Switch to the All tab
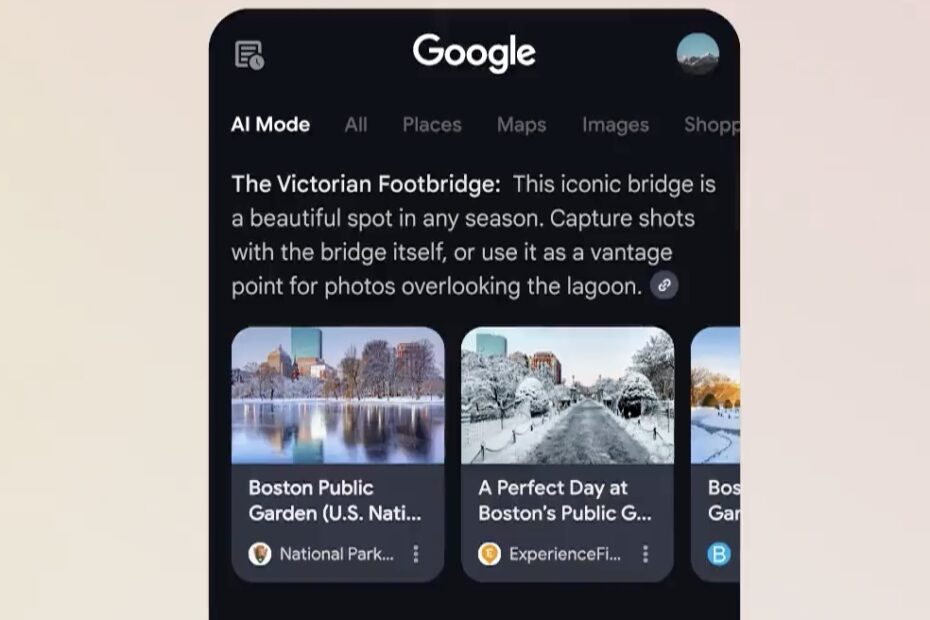 pos(356,125)
